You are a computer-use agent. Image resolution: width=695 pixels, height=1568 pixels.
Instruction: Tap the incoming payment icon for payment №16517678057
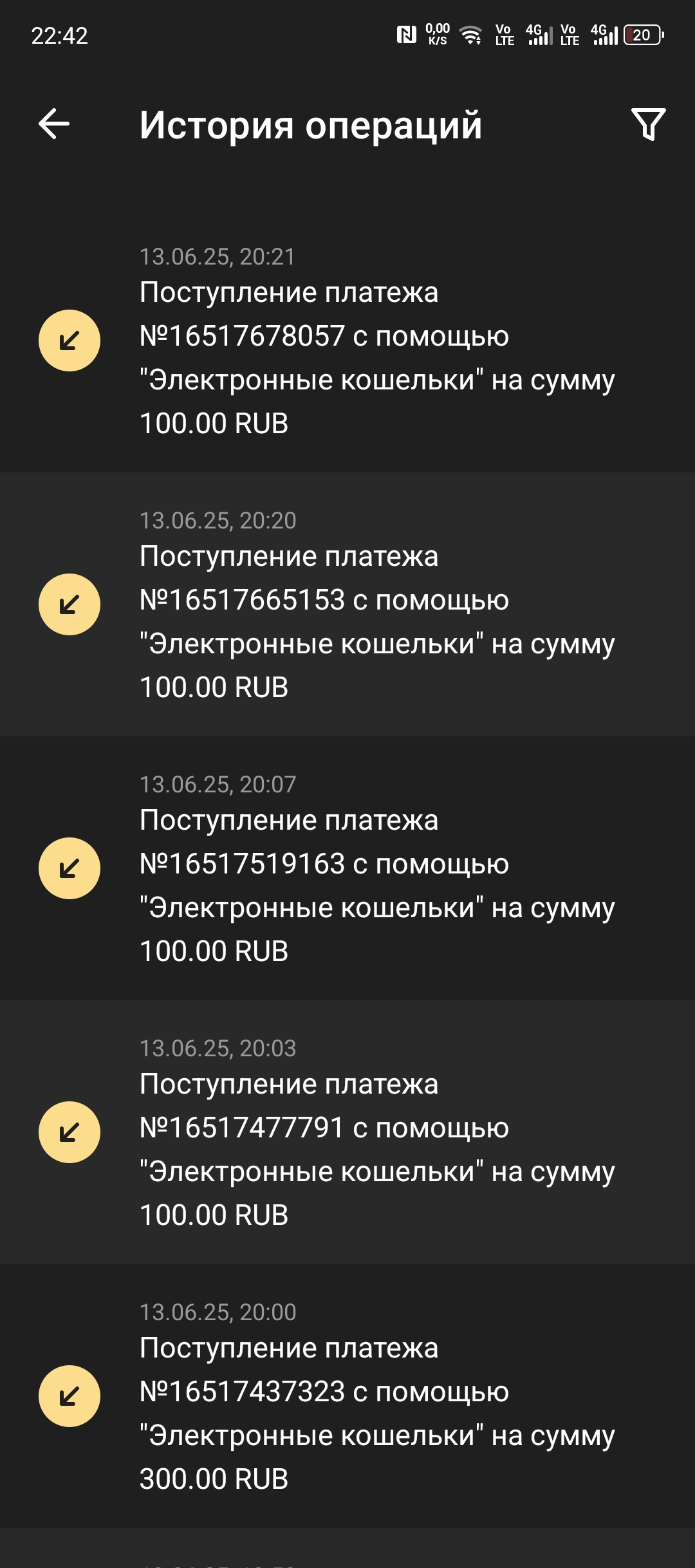coord(70,339)
